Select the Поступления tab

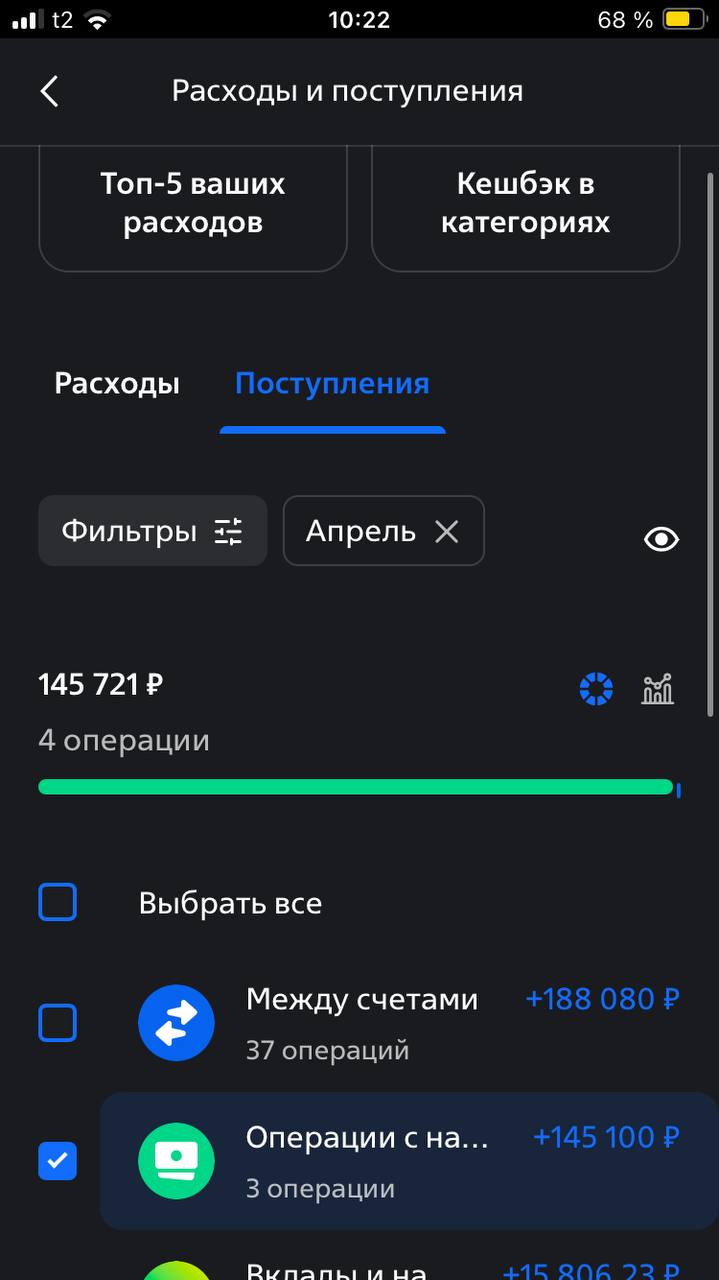[x=332, y=384]
